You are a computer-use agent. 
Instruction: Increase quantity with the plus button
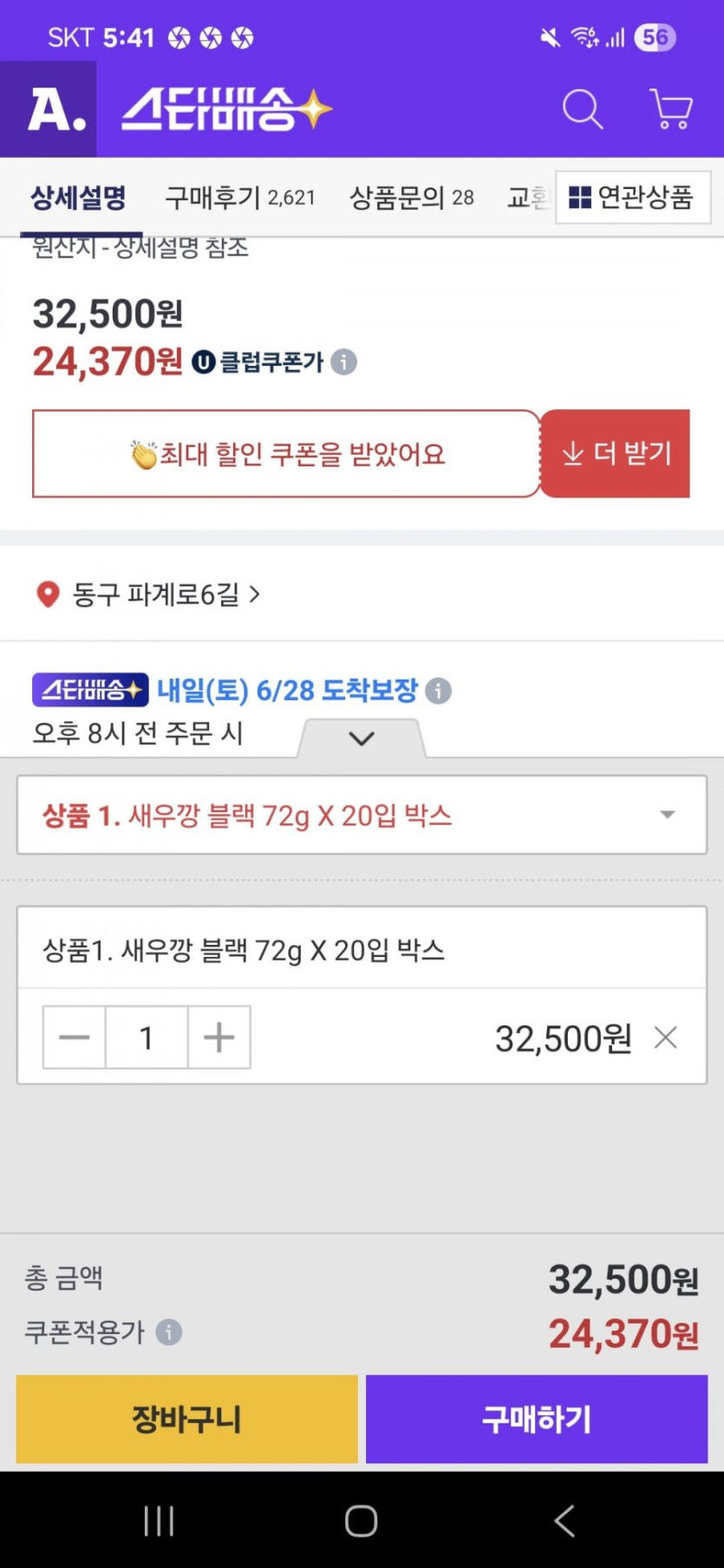(x=219, y=1038)
